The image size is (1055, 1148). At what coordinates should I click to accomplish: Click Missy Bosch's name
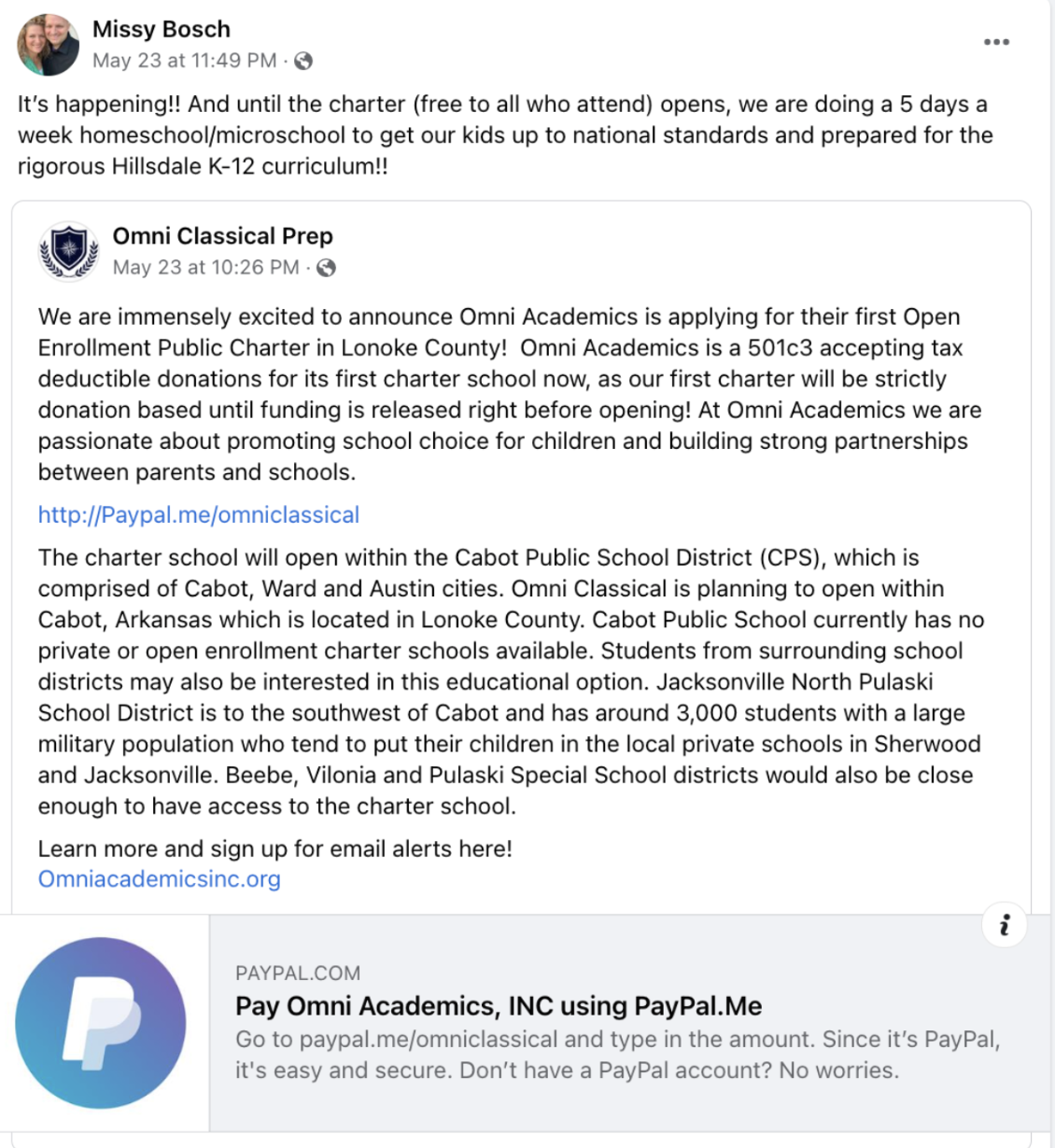click(161, 29)
